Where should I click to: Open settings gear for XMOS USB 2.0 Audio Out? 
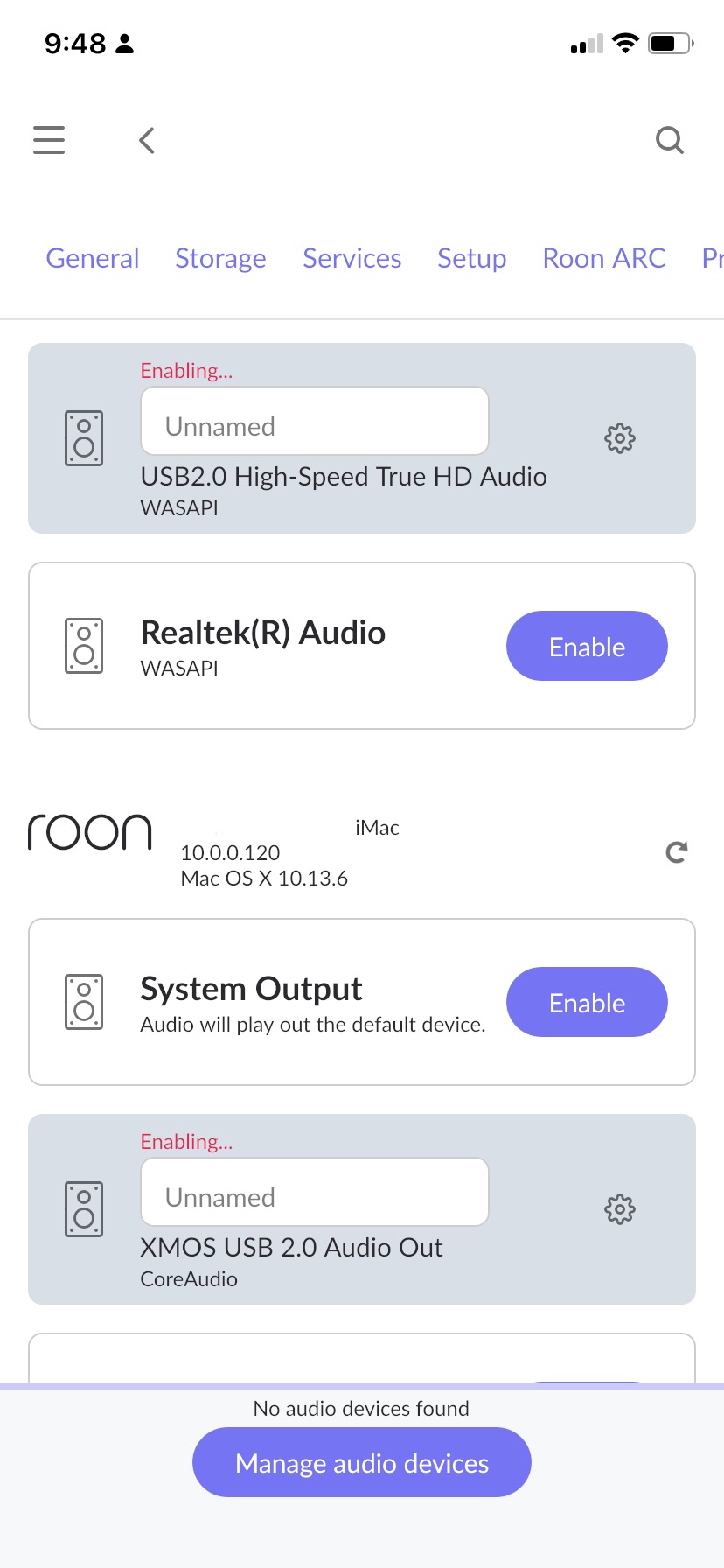coord(619,1209)
